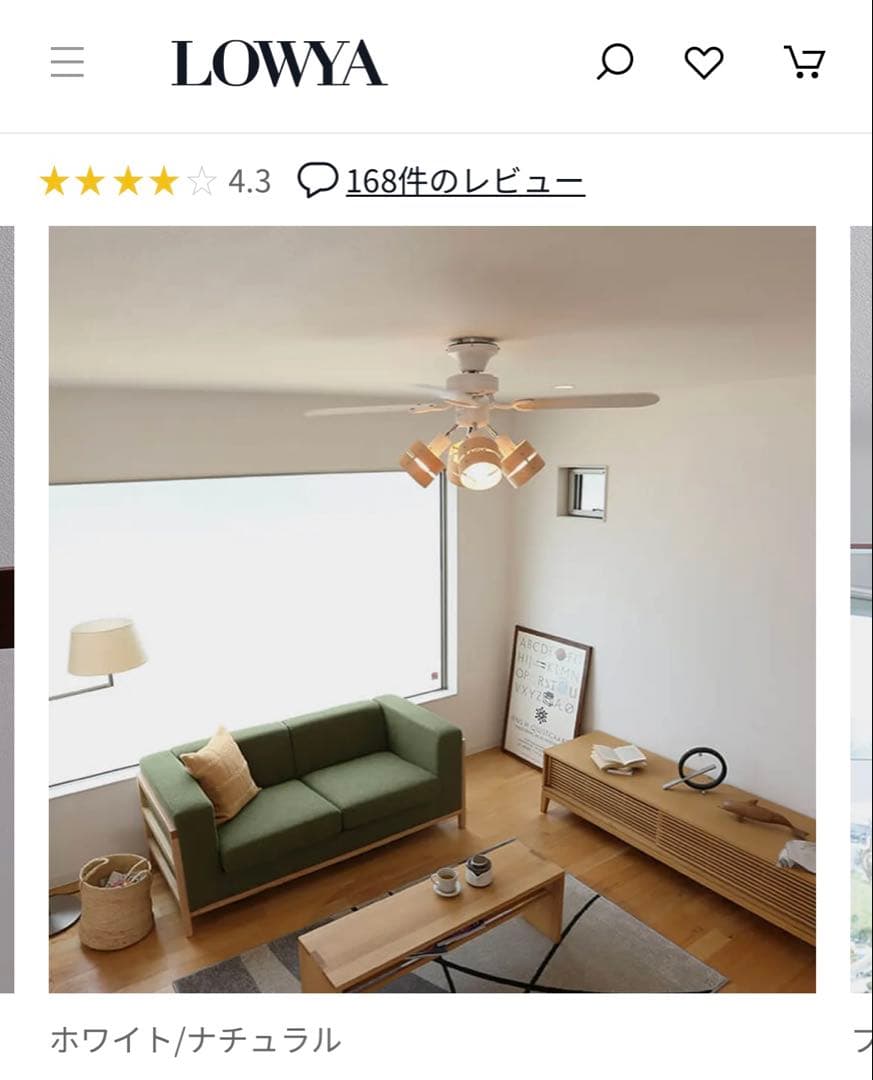Viewport: 873px width, 1080px height.
Task: Open the search icon
Action: tap(614, 63)
